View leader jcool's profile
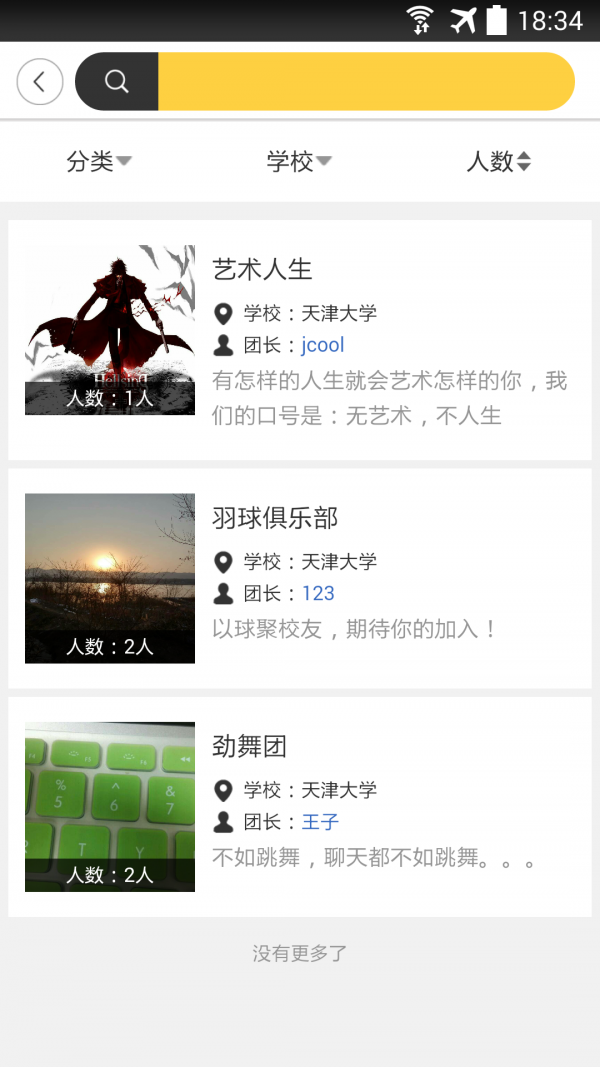The height and width of the screenshot is (1067, 600). pyautogui.click(x=322, y=345)
